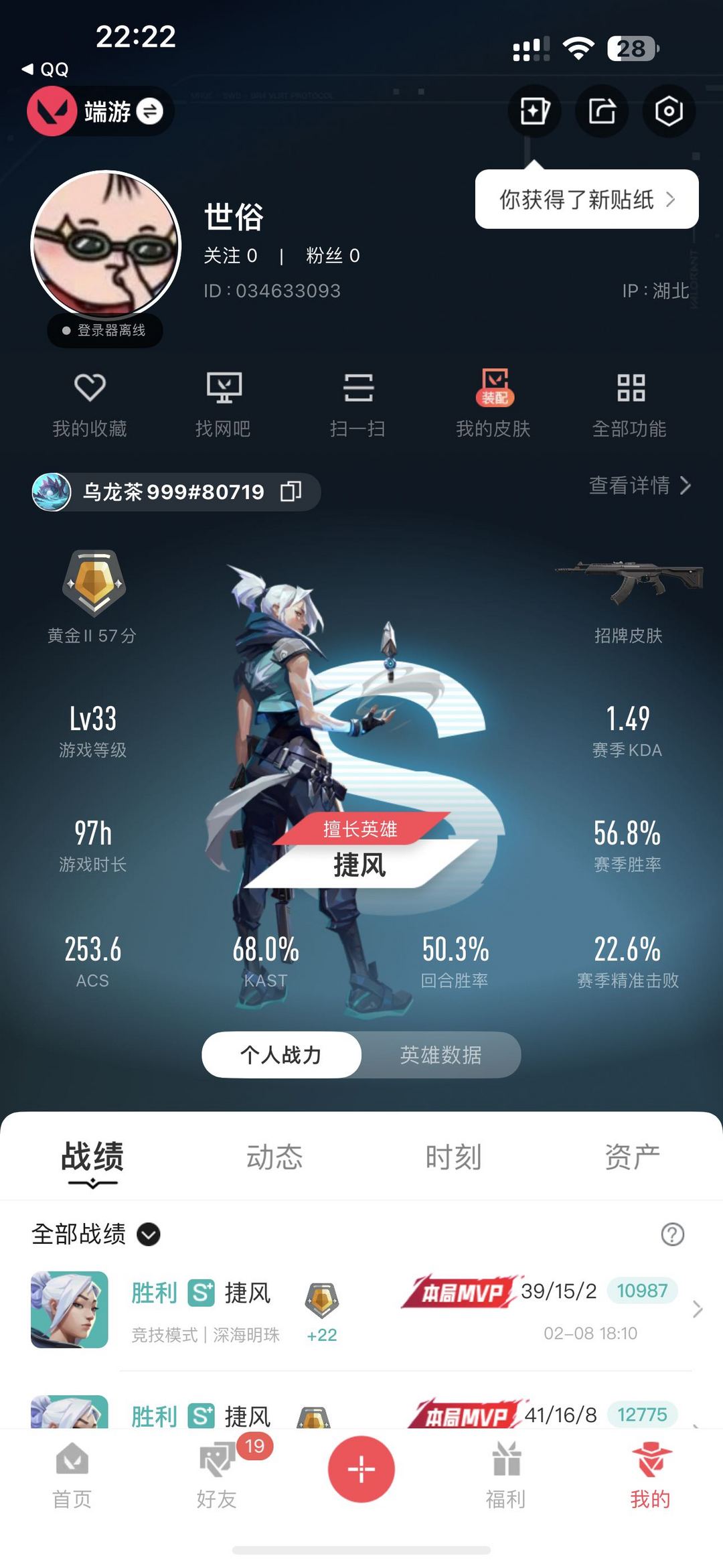Viewport: 723px width, 1568px height.
Task: Open match record with 39/15/2 score
Action: click(x=361, y=1309)
